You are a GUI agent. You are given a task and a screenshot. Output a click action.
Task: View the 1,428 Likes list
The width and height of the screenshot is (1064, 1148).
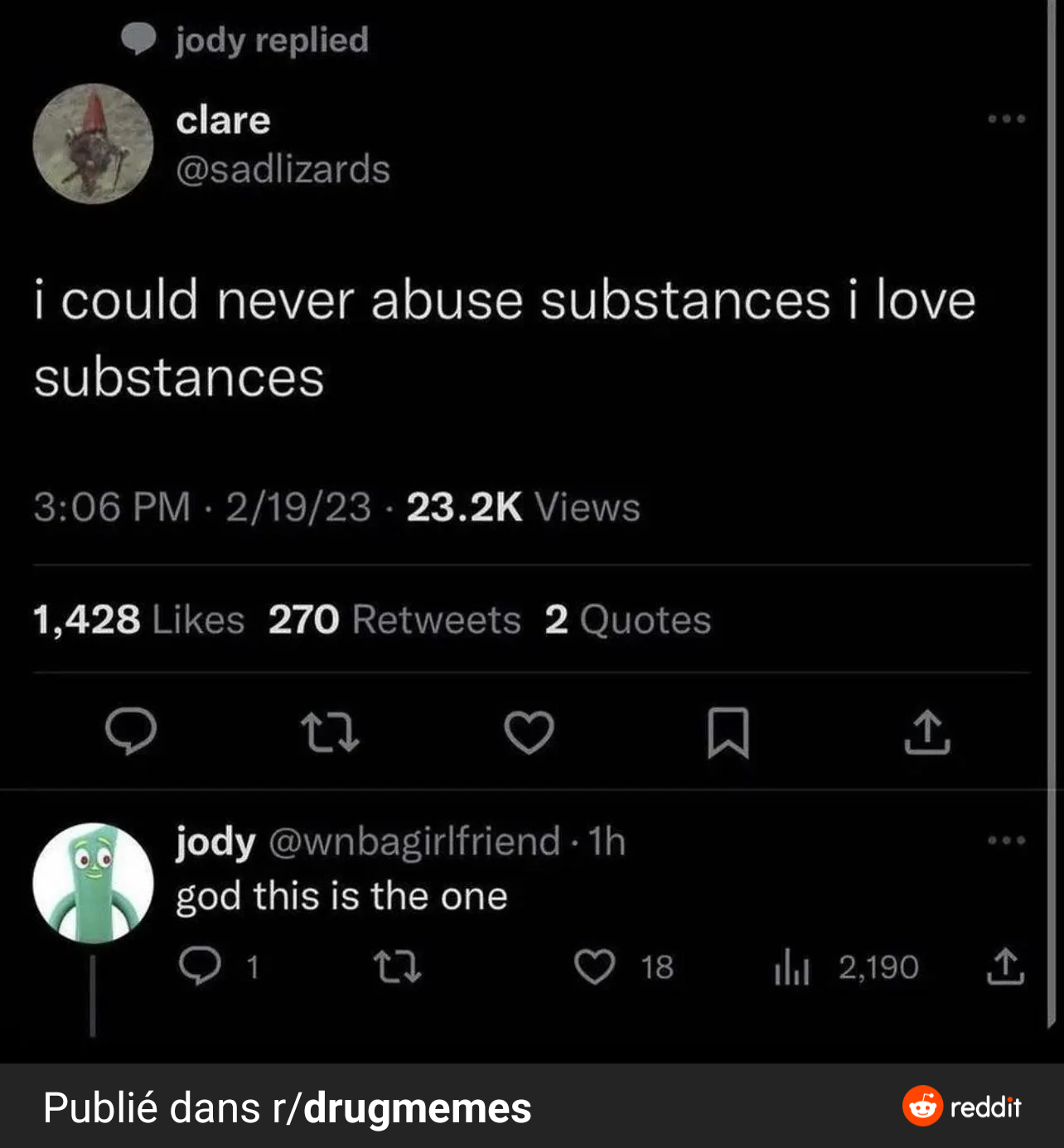click(138, 620)
